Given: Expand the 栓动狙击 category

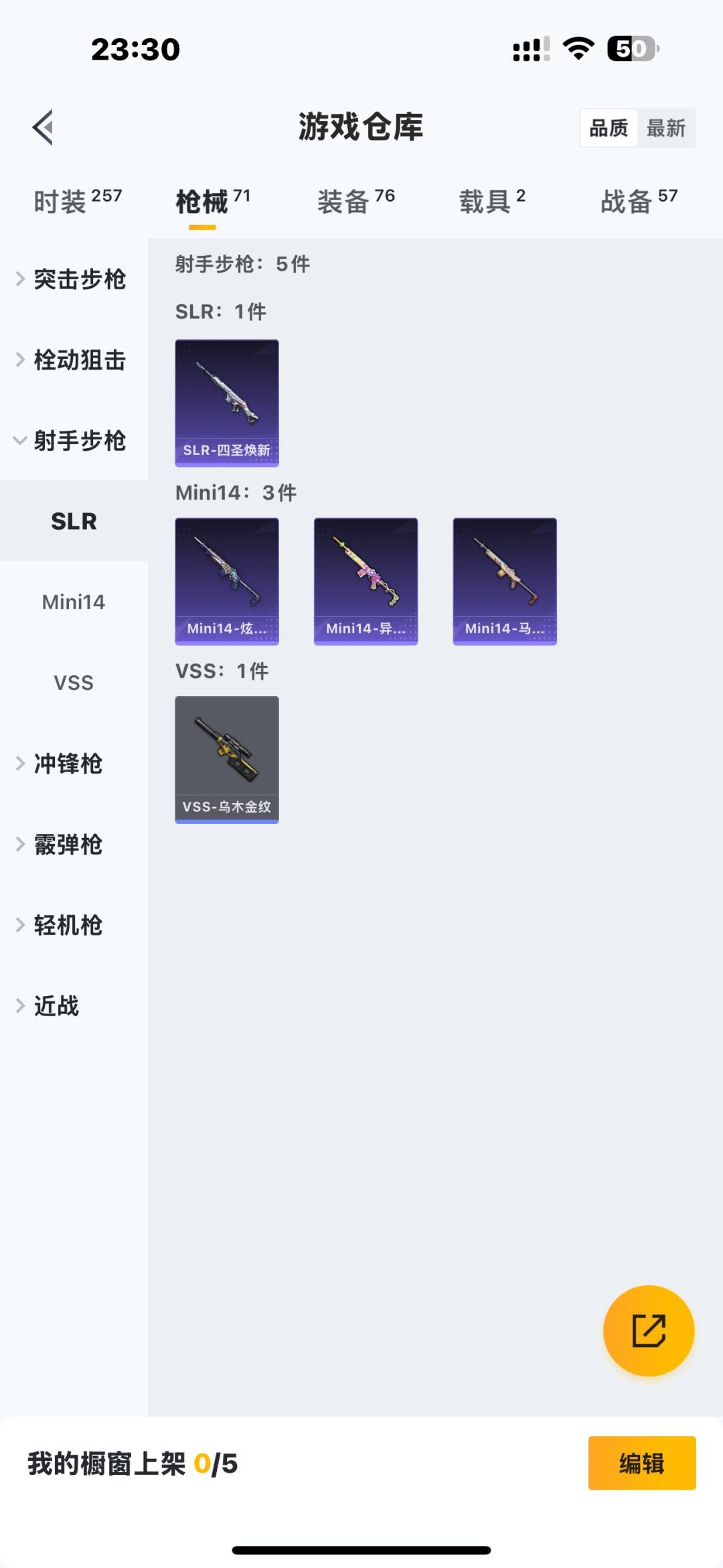Looking at the screenshot, I should [x=72, y=360].
